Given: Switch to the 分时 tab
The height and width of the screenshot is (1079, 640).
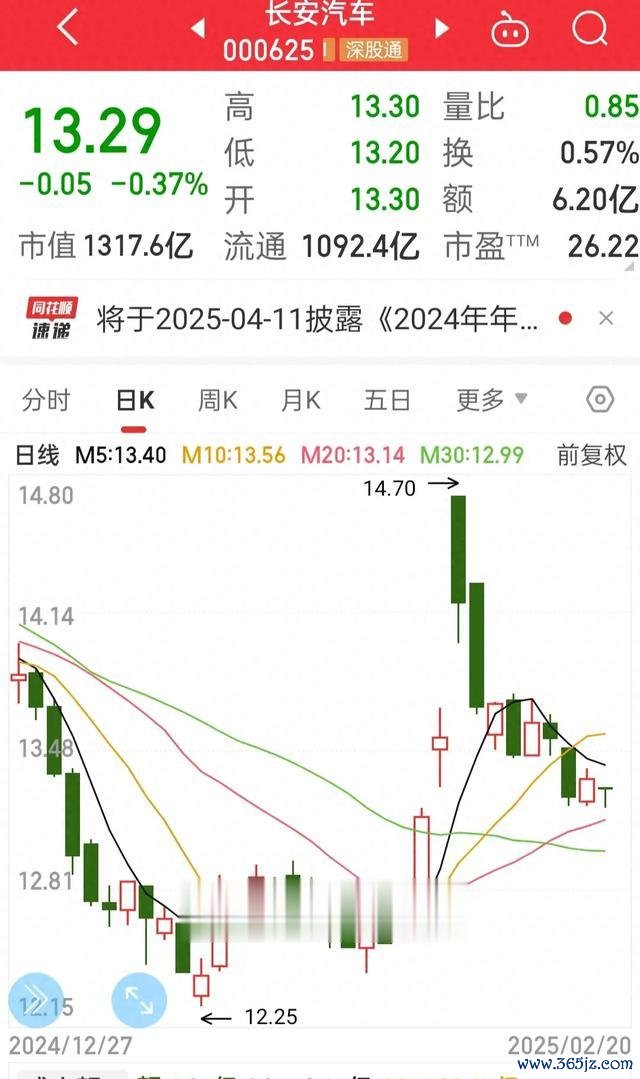Looking at the screenshot, I should coord(46,400).
